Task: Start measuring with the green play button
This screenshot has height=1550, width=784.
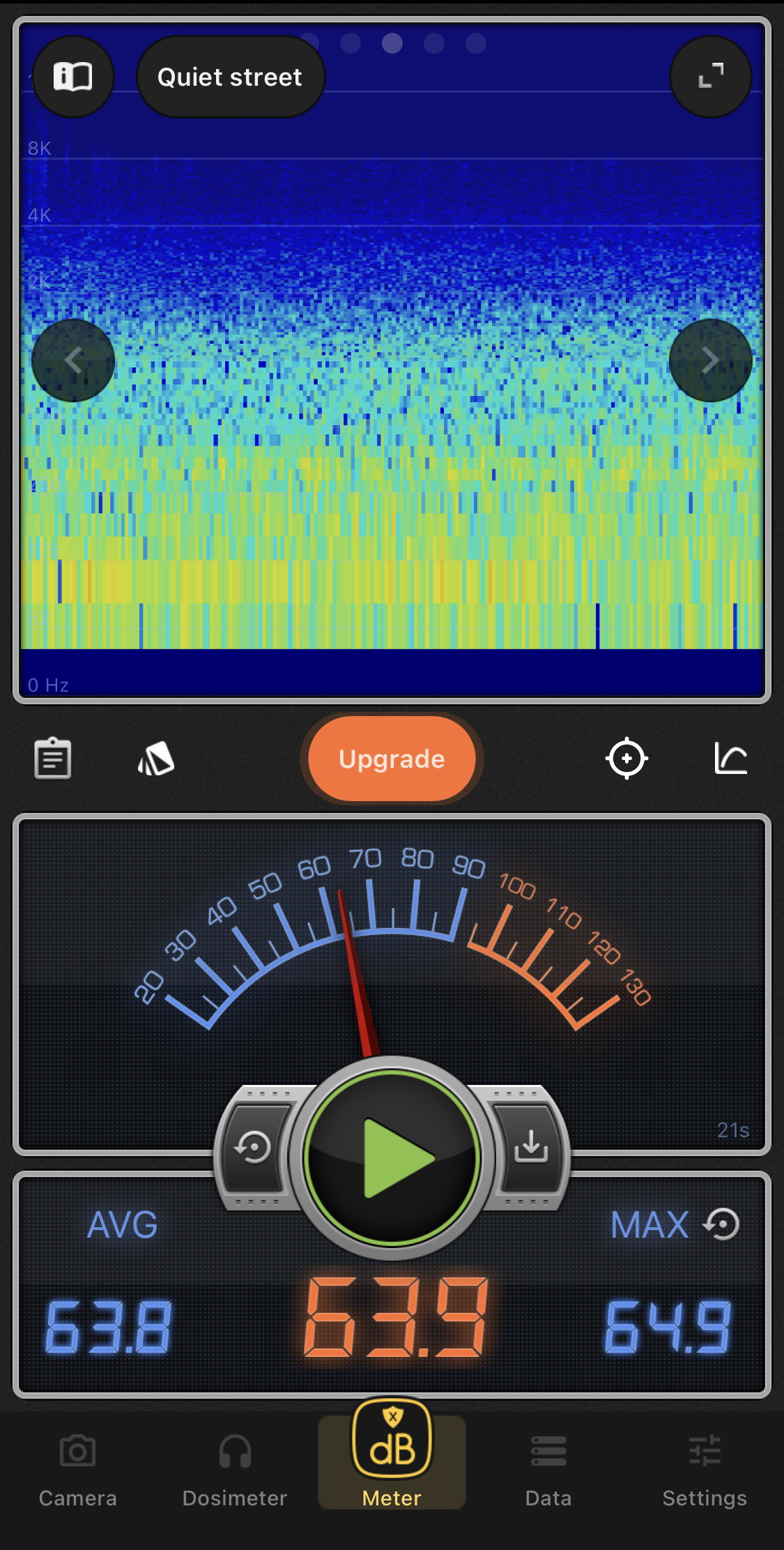Action: [392, 1158]
